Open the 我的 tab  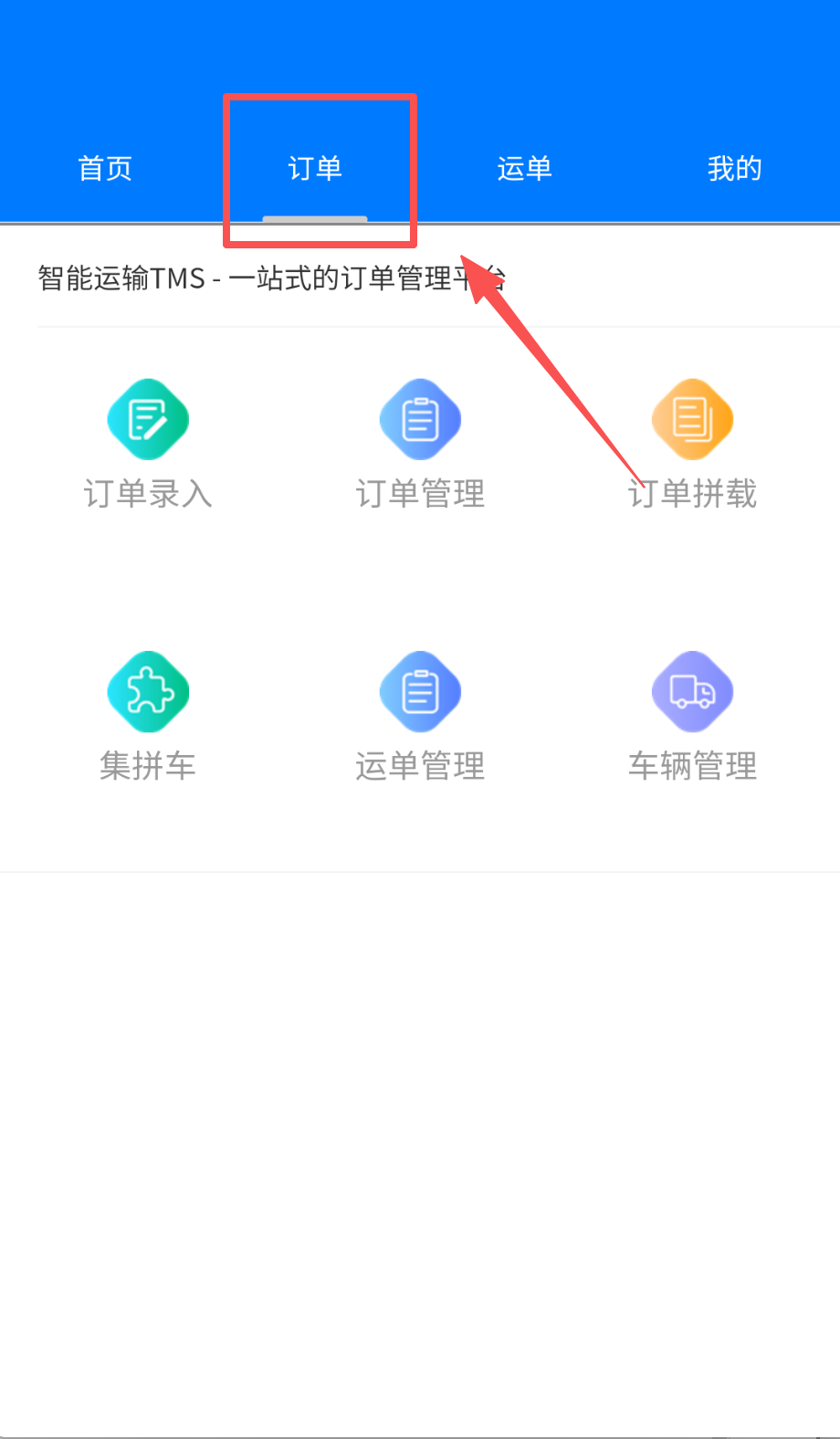(734, 169)
